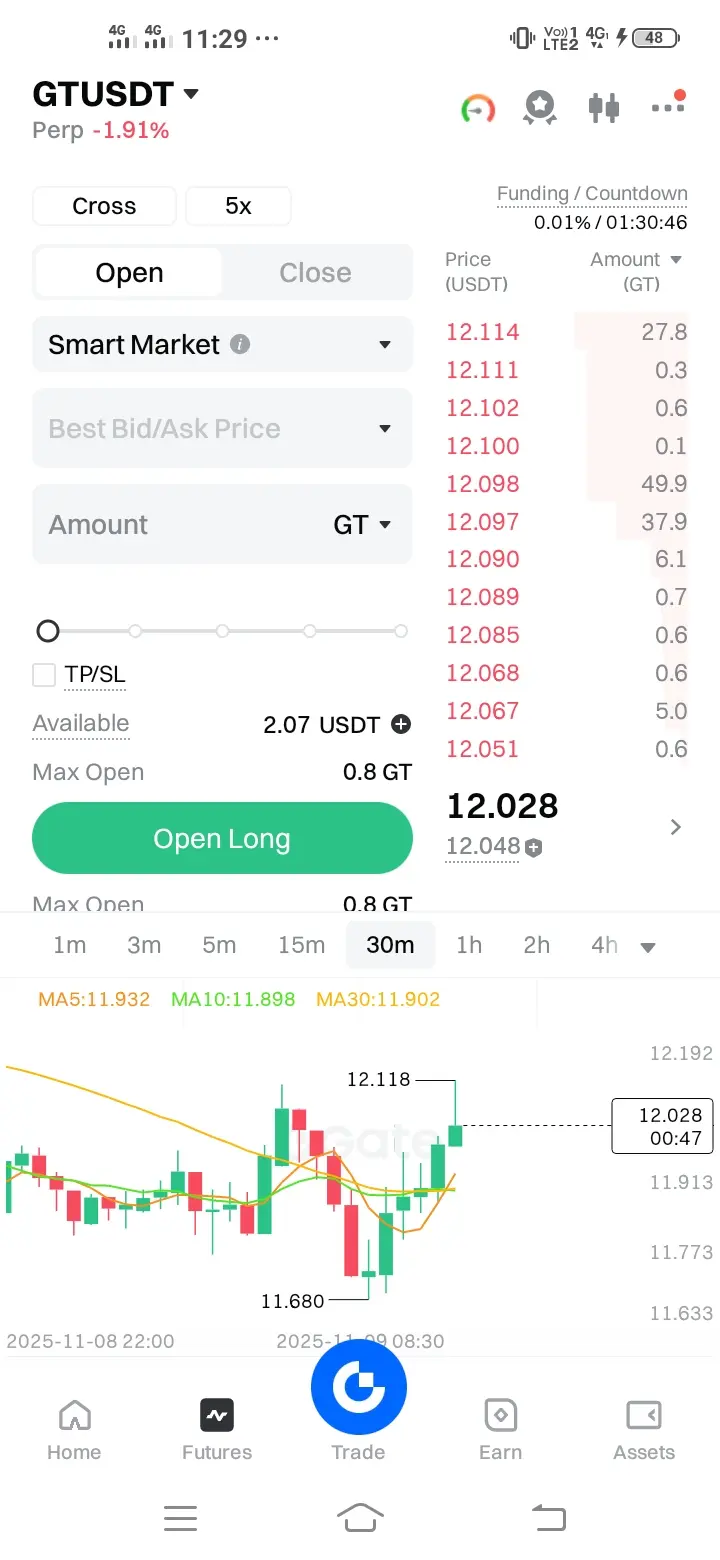
Task: Open the Assets tab
Action: tap(643, 1430)
